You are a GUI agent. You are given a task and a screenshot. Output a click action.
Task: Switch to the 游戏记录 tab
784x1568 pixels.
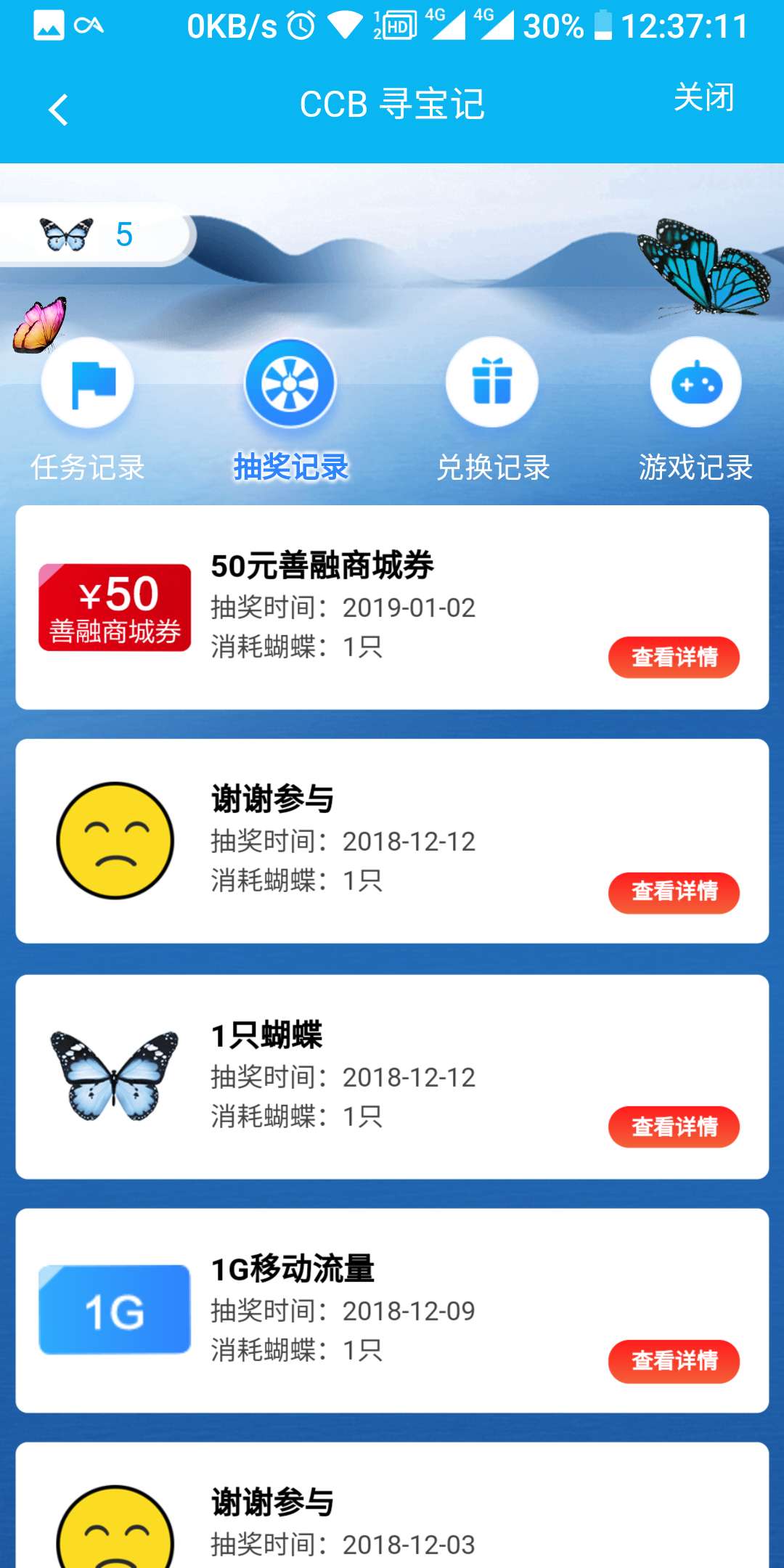(695, 410)
